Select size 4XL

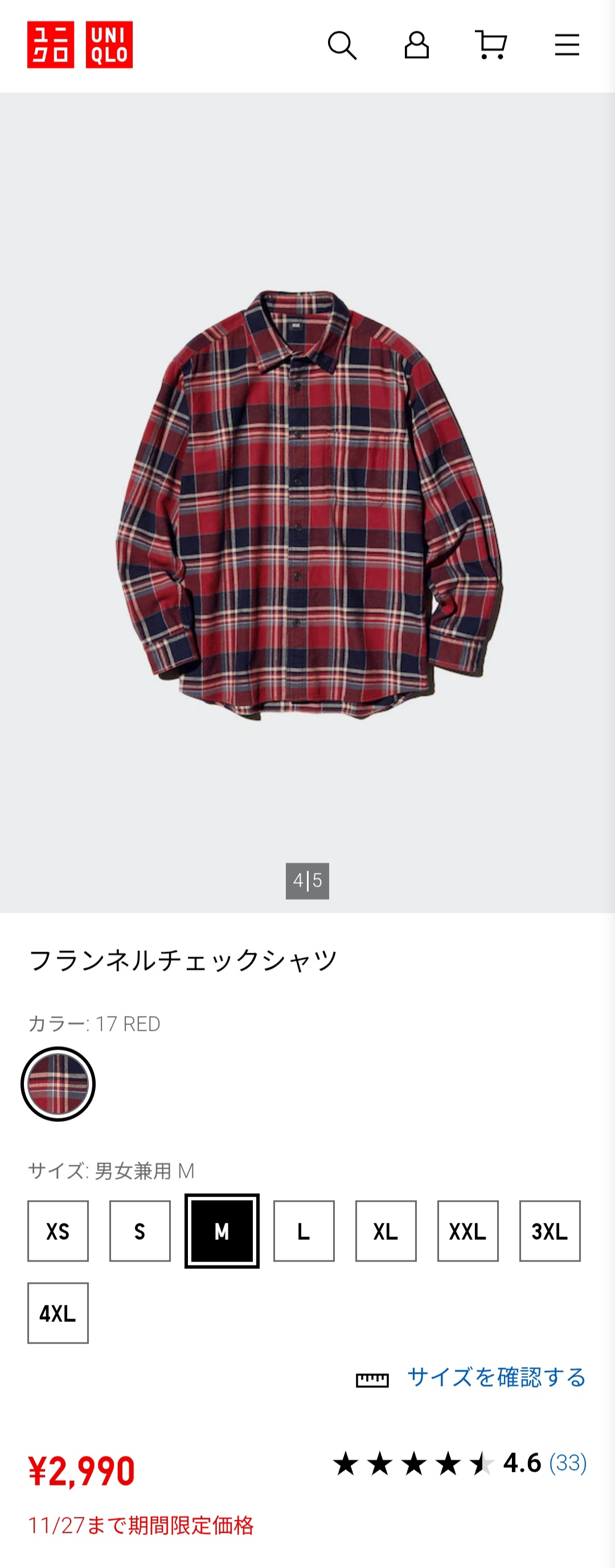click(59, 1313)
